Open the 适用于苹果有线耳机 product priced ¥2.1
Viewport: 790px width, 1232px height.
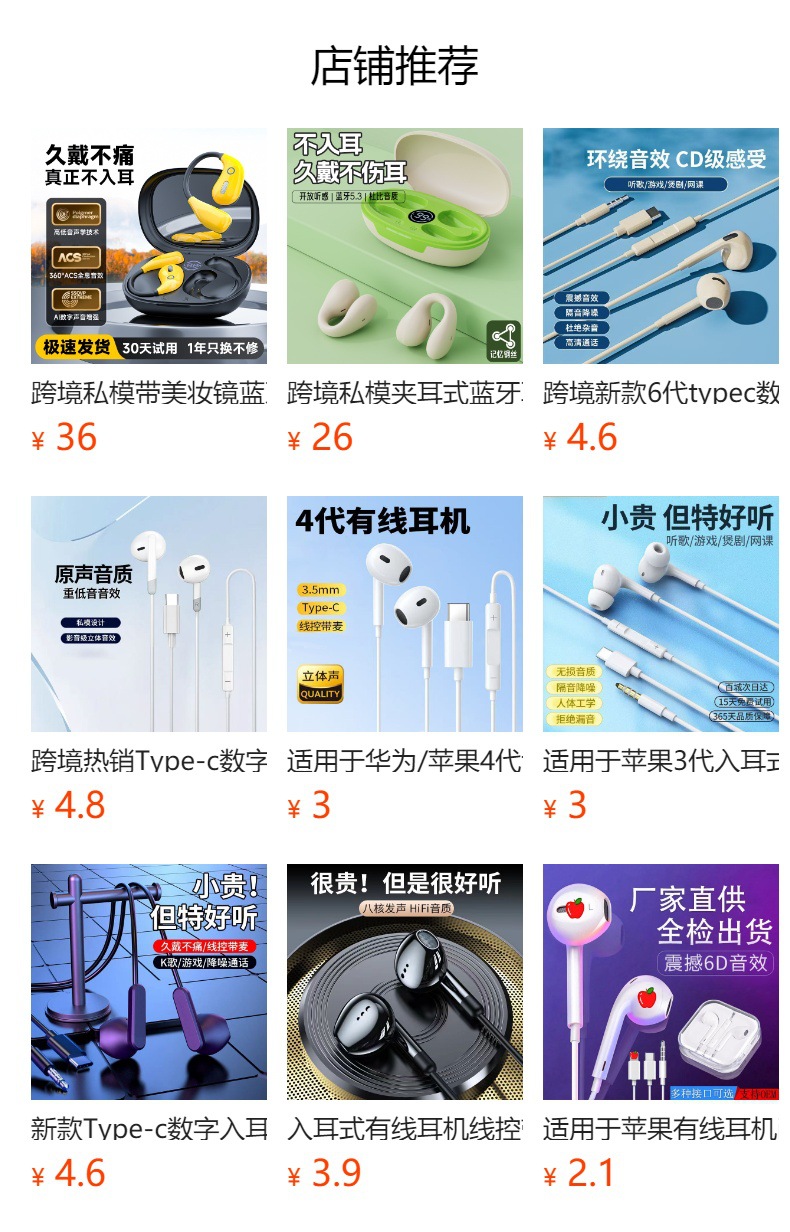coord(661,982)
